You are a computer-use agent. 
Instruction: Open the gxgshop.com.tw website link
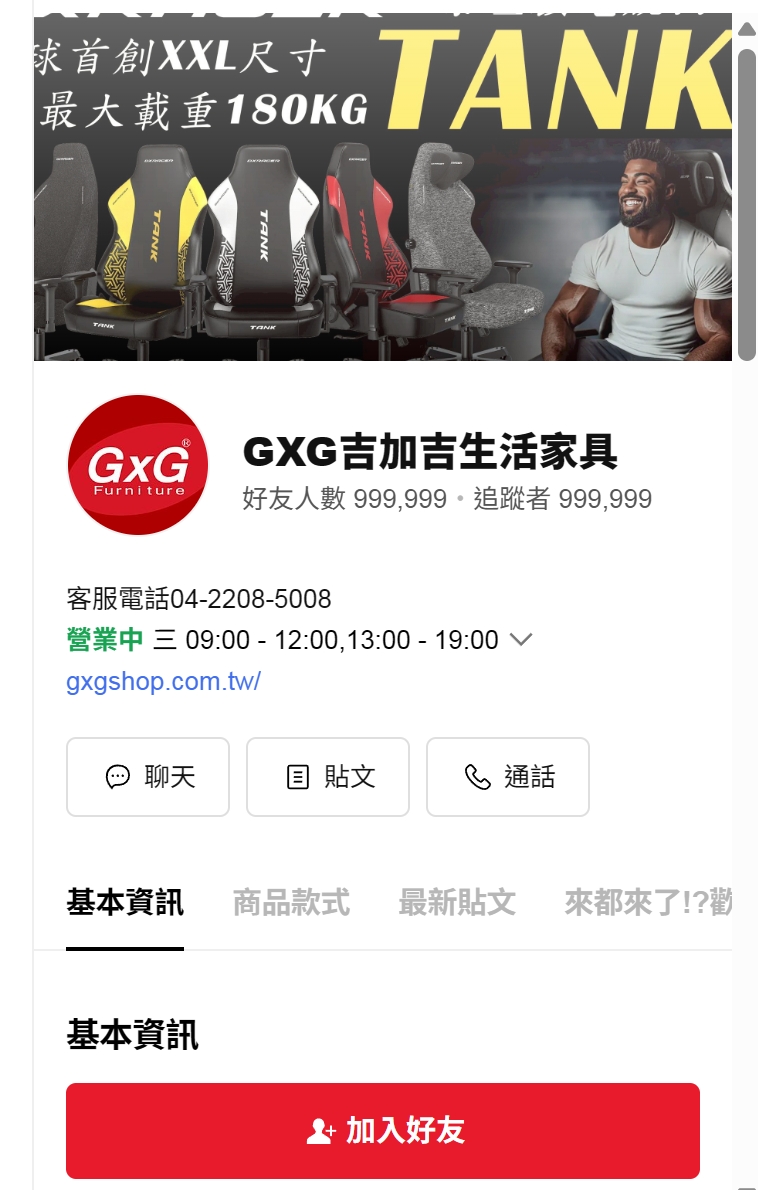tap(163, 682)
